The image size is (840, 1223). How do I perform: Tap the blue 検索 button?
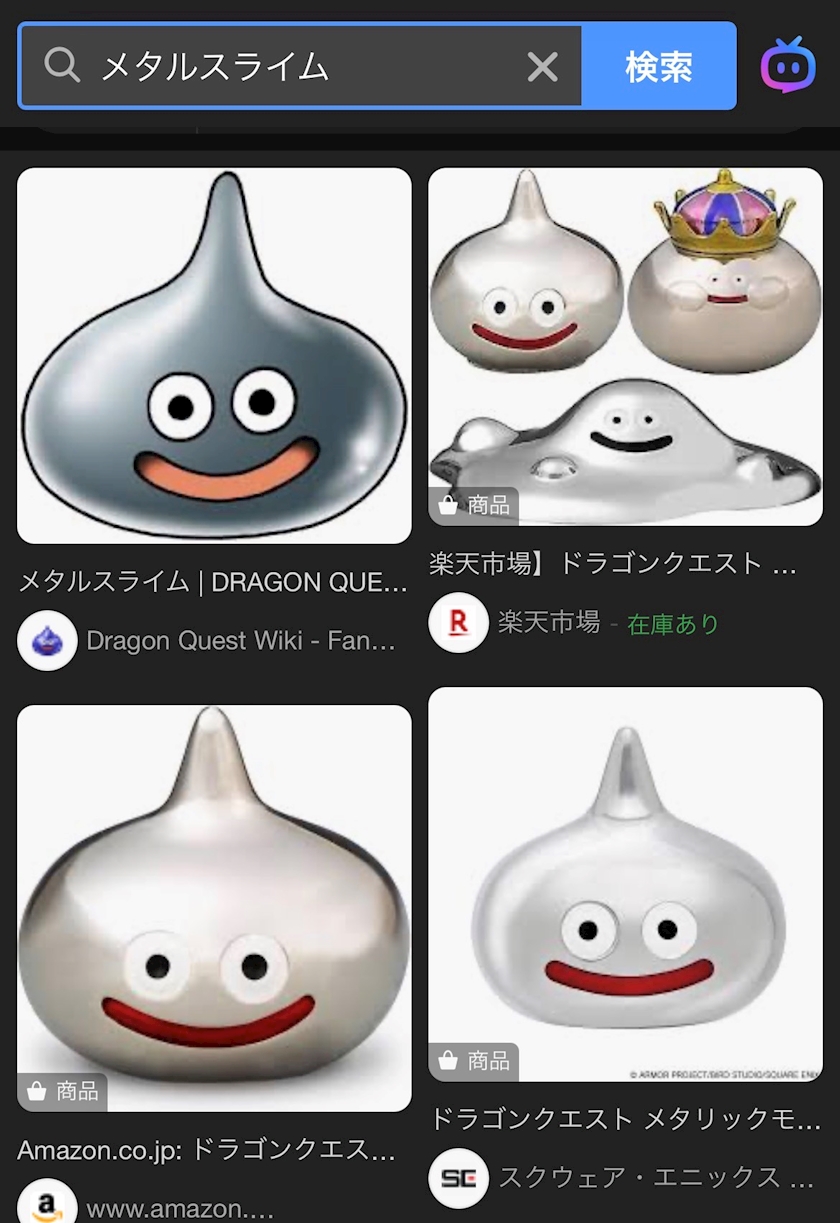[659, 66]
